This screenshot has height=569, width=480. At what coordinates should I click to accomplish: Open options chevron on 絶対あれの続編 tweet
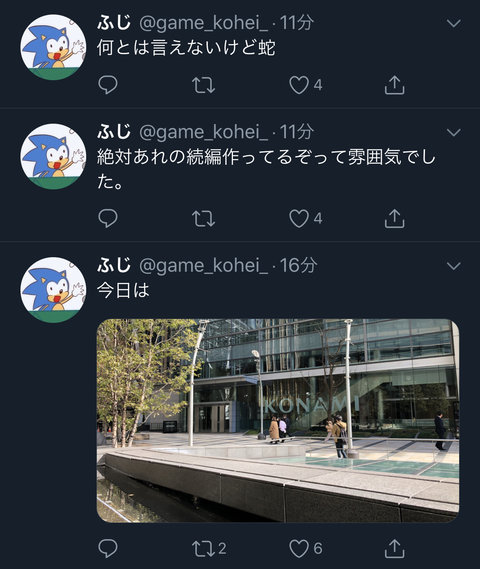point(454,132)
